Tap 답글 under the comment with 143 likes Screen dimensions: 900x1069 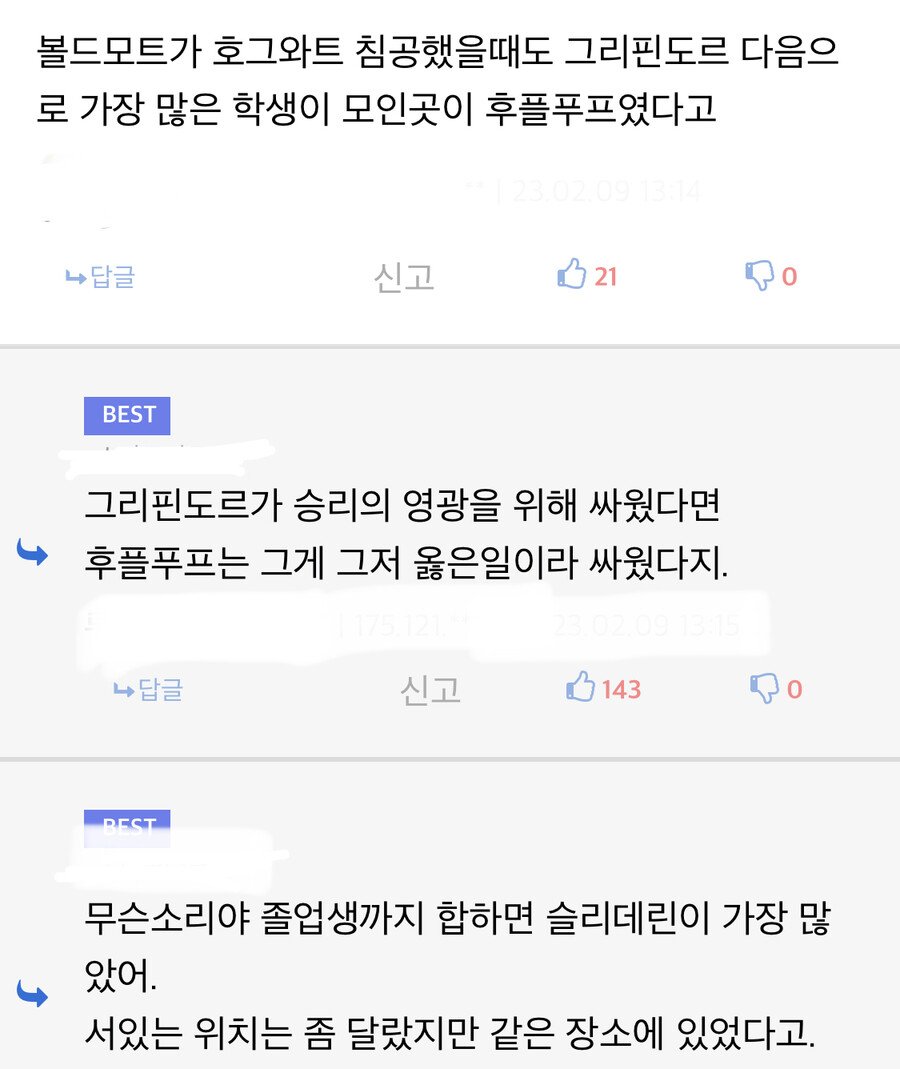(148, 689)
